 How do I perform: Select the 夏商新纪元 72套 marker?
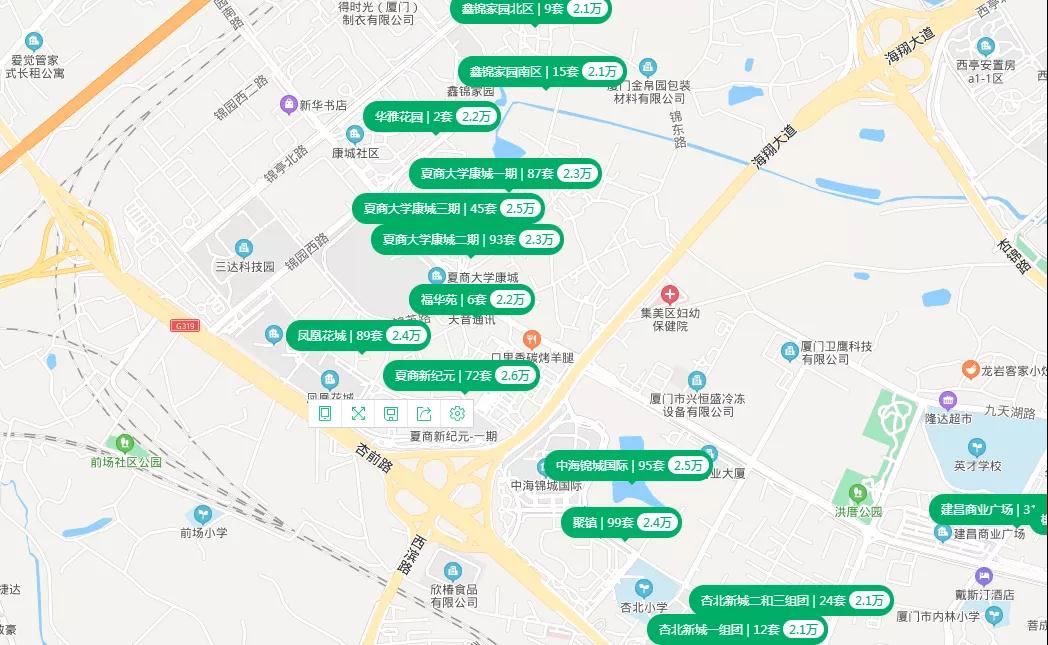tap(461, 375)
